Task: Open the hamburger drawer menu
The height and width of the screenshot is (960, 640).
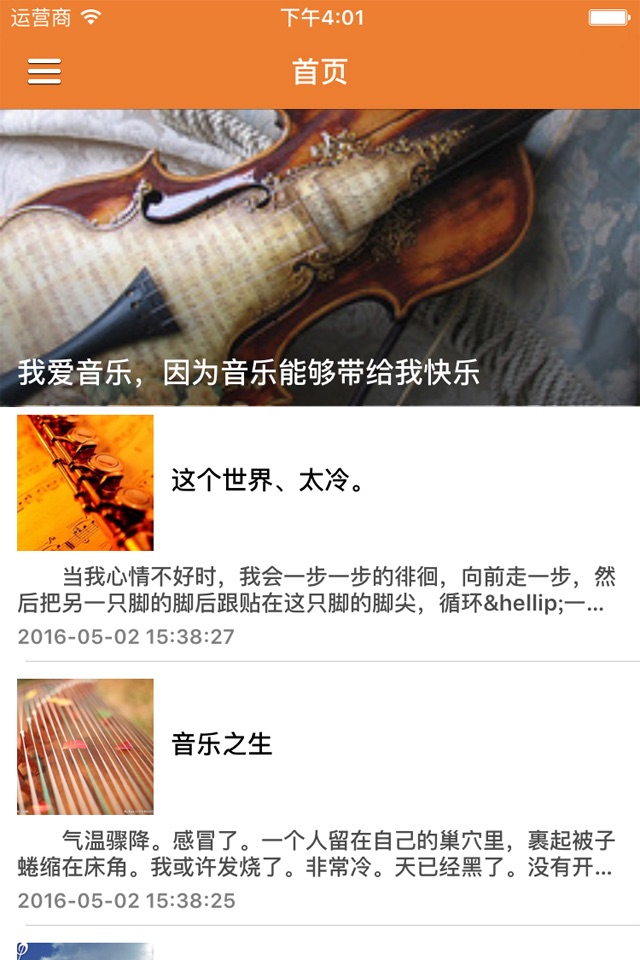Action: click(x=44, y=72)
